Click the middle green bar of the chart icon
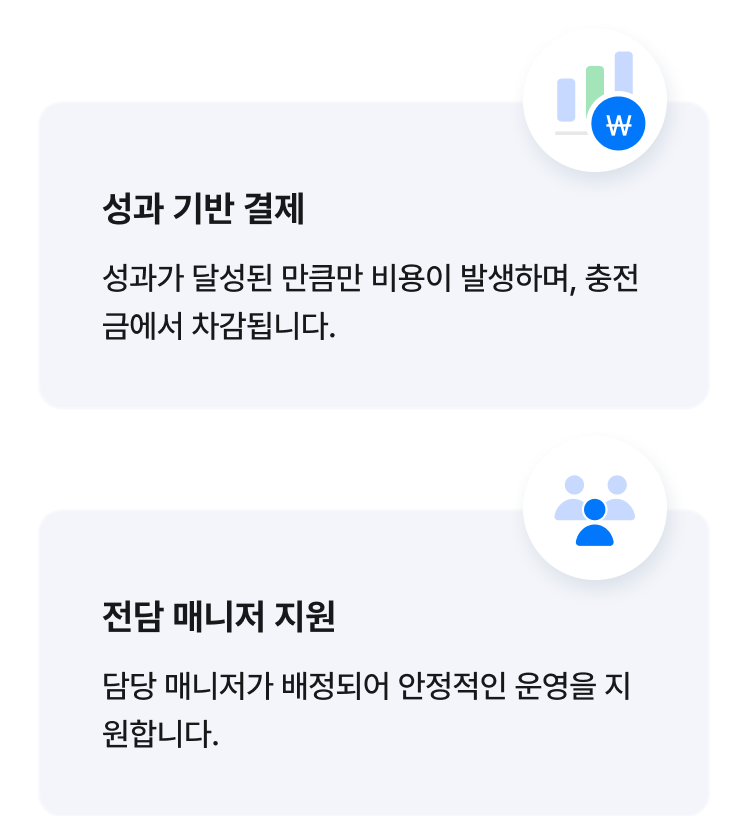 (x=596, y=90)
